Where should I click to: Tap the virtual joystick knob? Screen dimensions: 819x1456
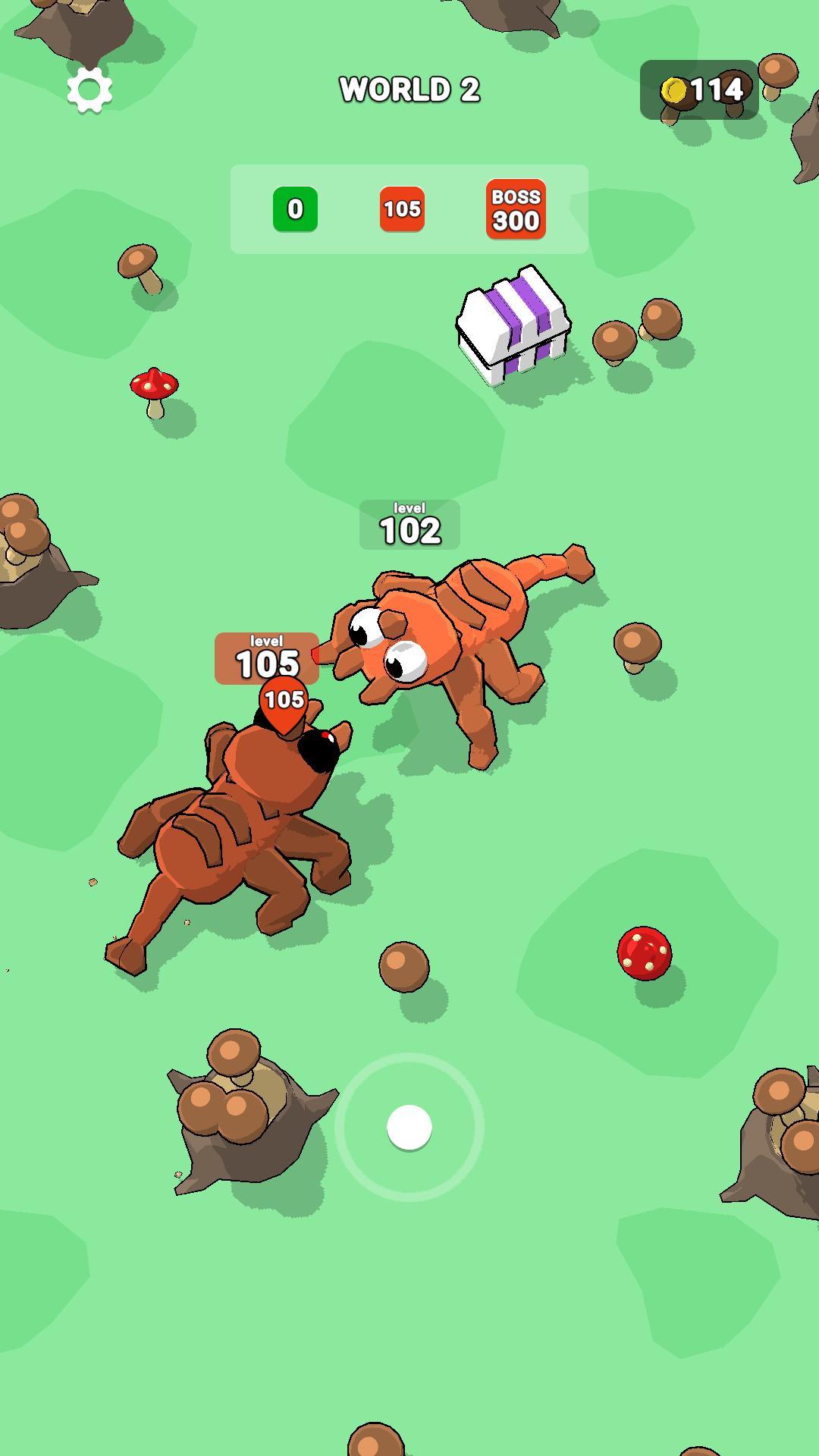(x=409, y=1127)
